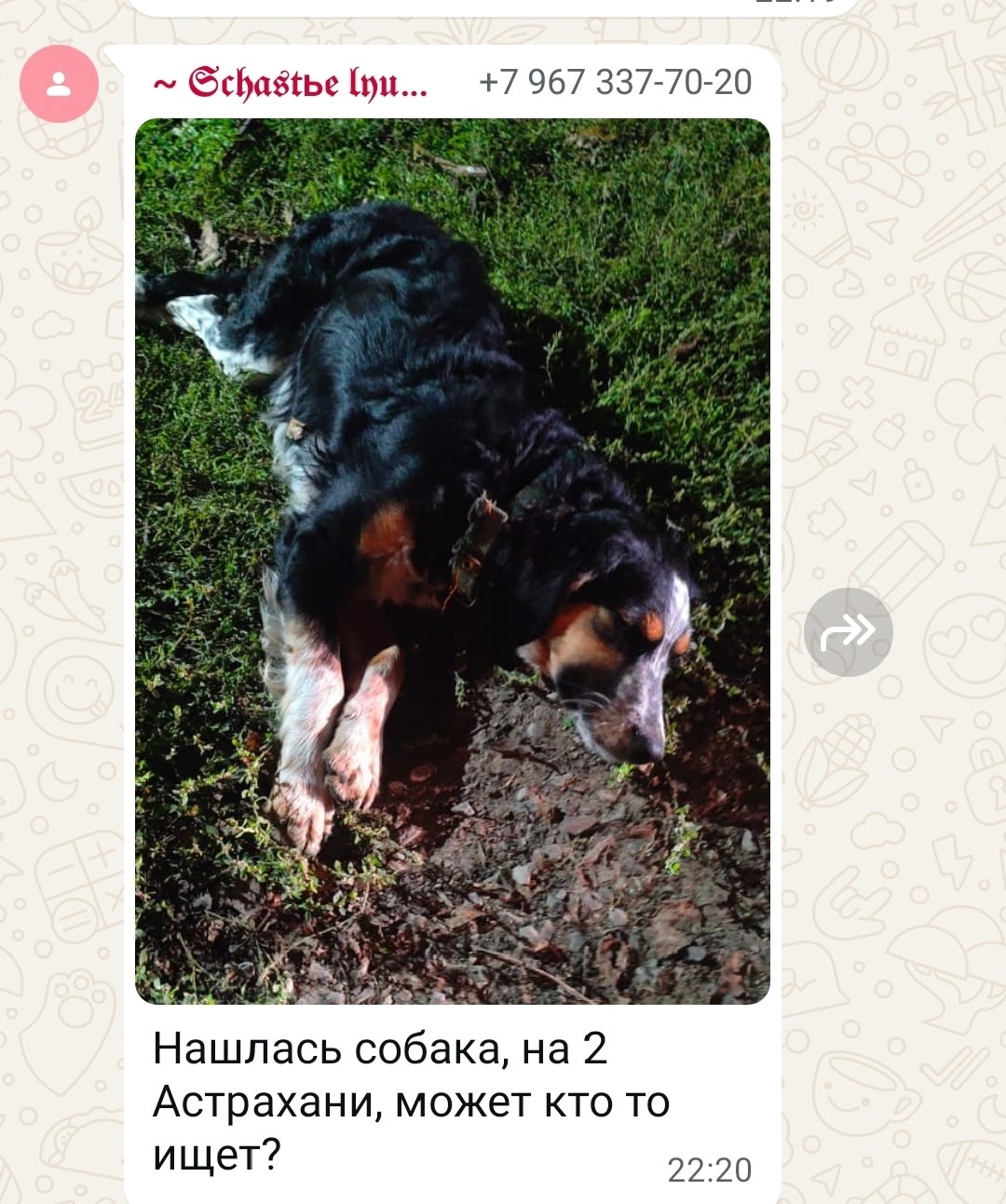Open chat with sender ~ Schastbe lyu...

click(289, 83)
